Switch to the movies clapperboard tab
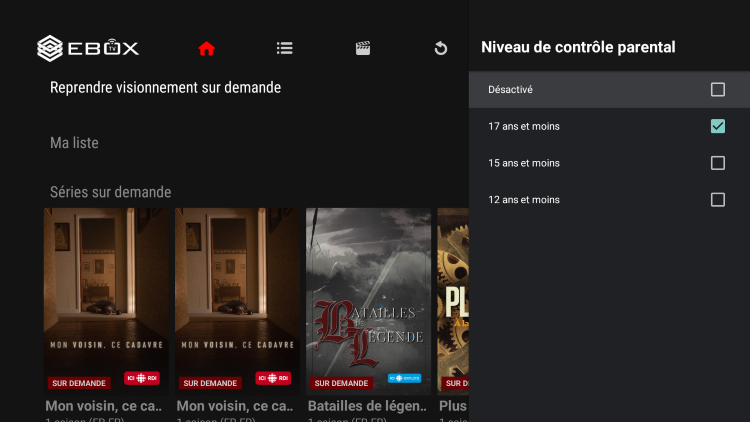The height and width of the screenshot is (422, 750). (363, 48)
